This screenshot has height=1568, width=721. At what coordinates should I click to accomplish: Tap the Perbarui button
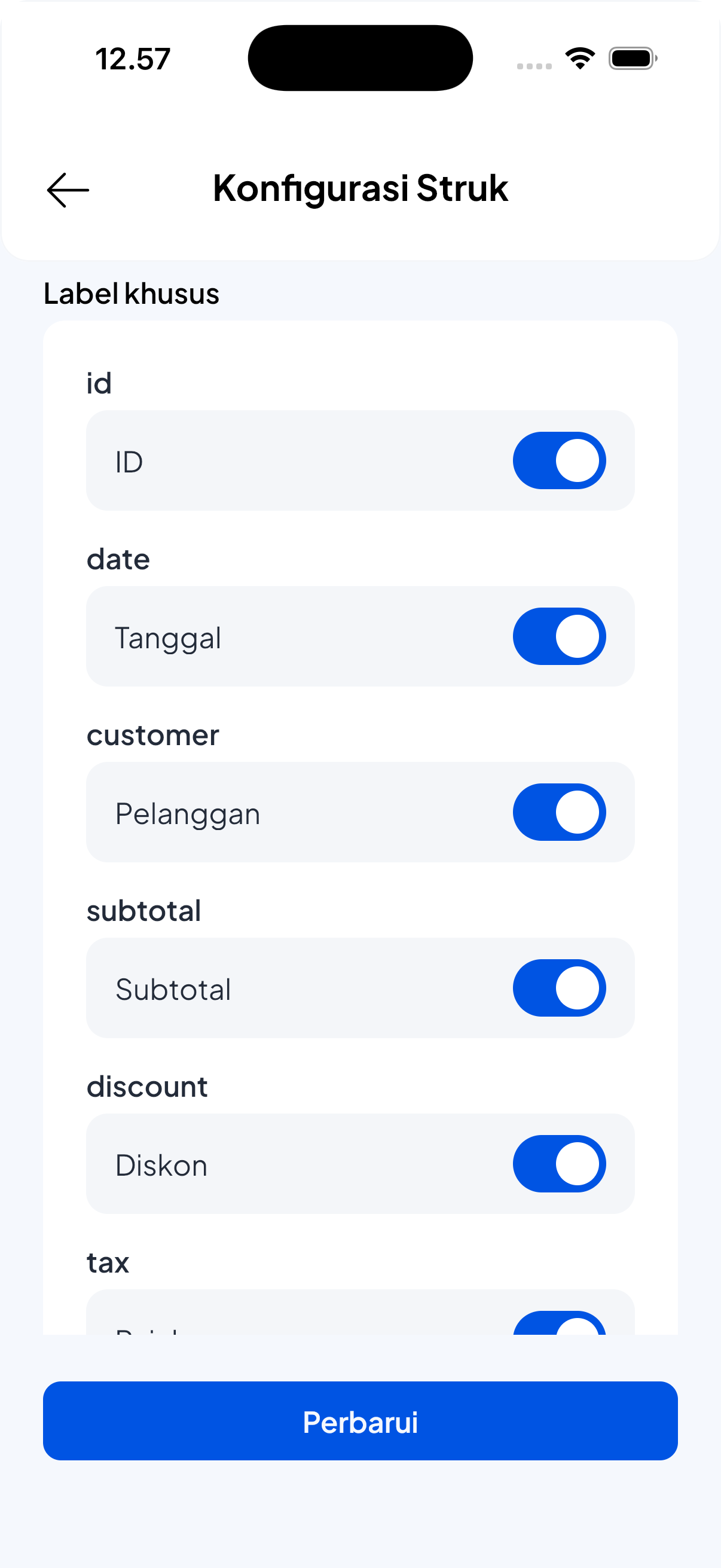pos(360,1421)
